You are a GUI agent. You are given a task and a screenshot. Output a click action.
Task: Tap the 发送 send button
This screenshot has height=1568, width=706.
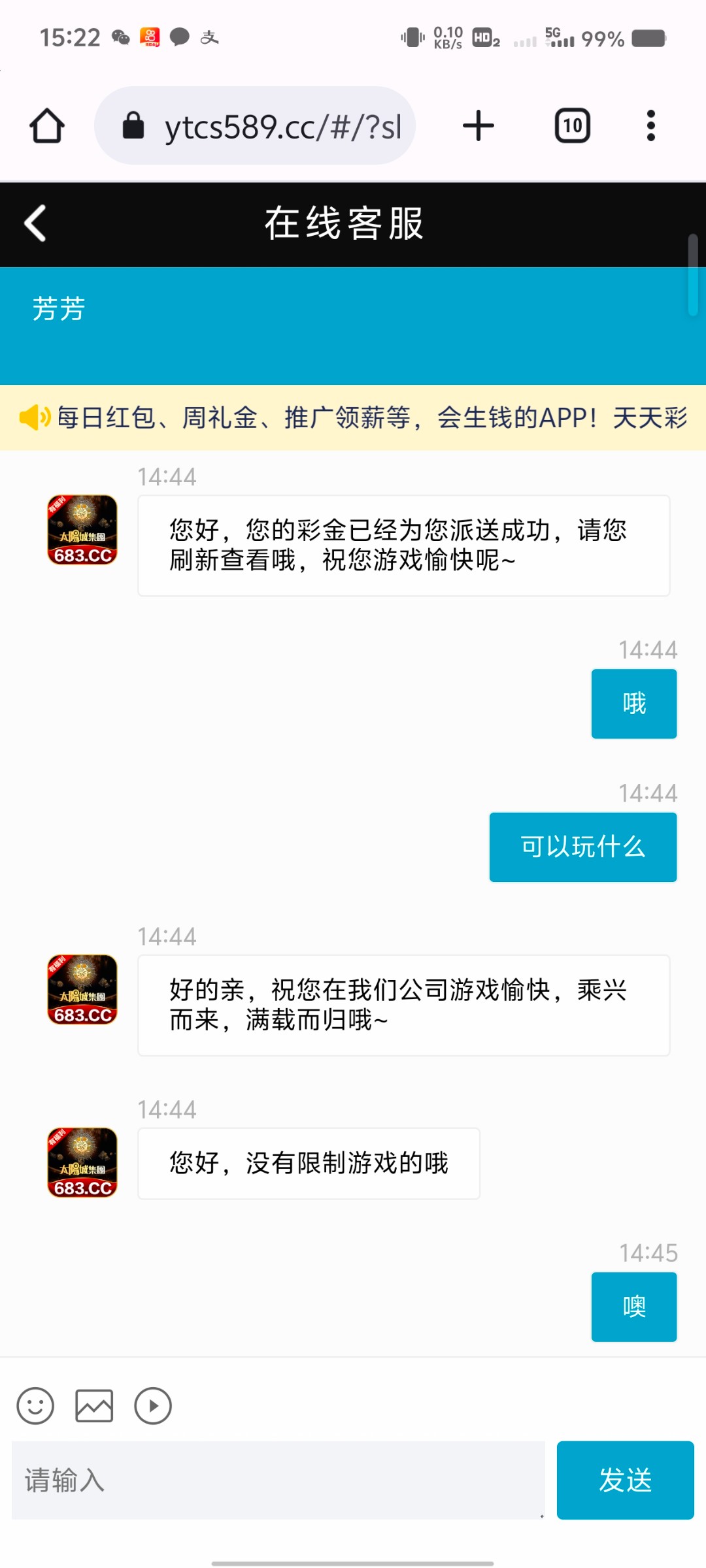[626, 1480]
